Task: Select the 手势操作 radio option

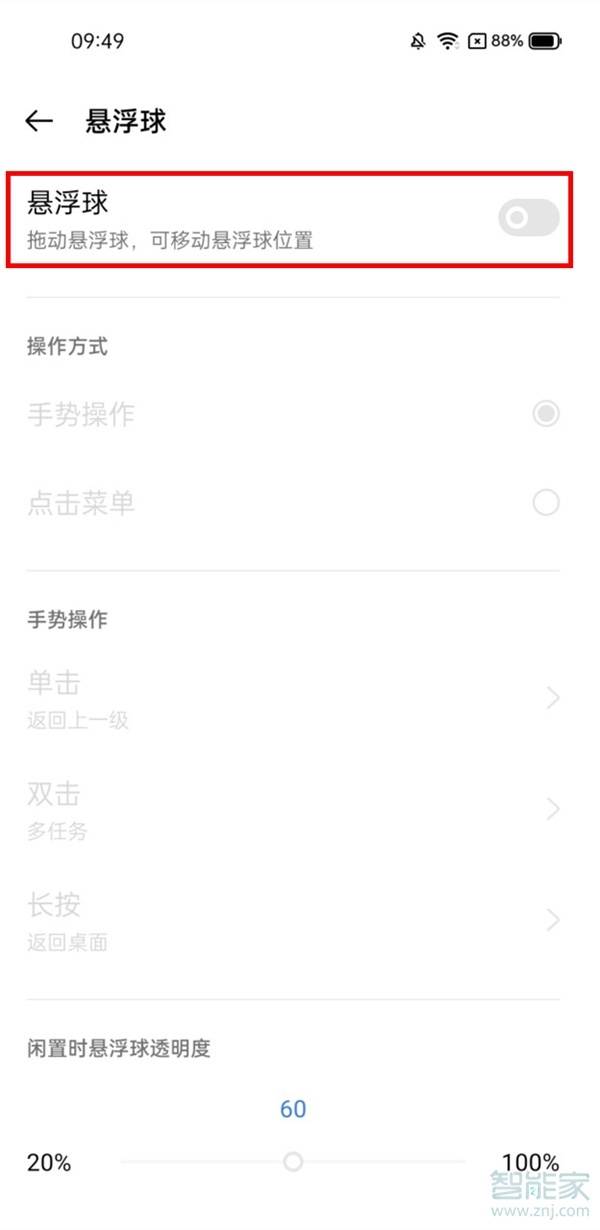Action: (545, 414)
